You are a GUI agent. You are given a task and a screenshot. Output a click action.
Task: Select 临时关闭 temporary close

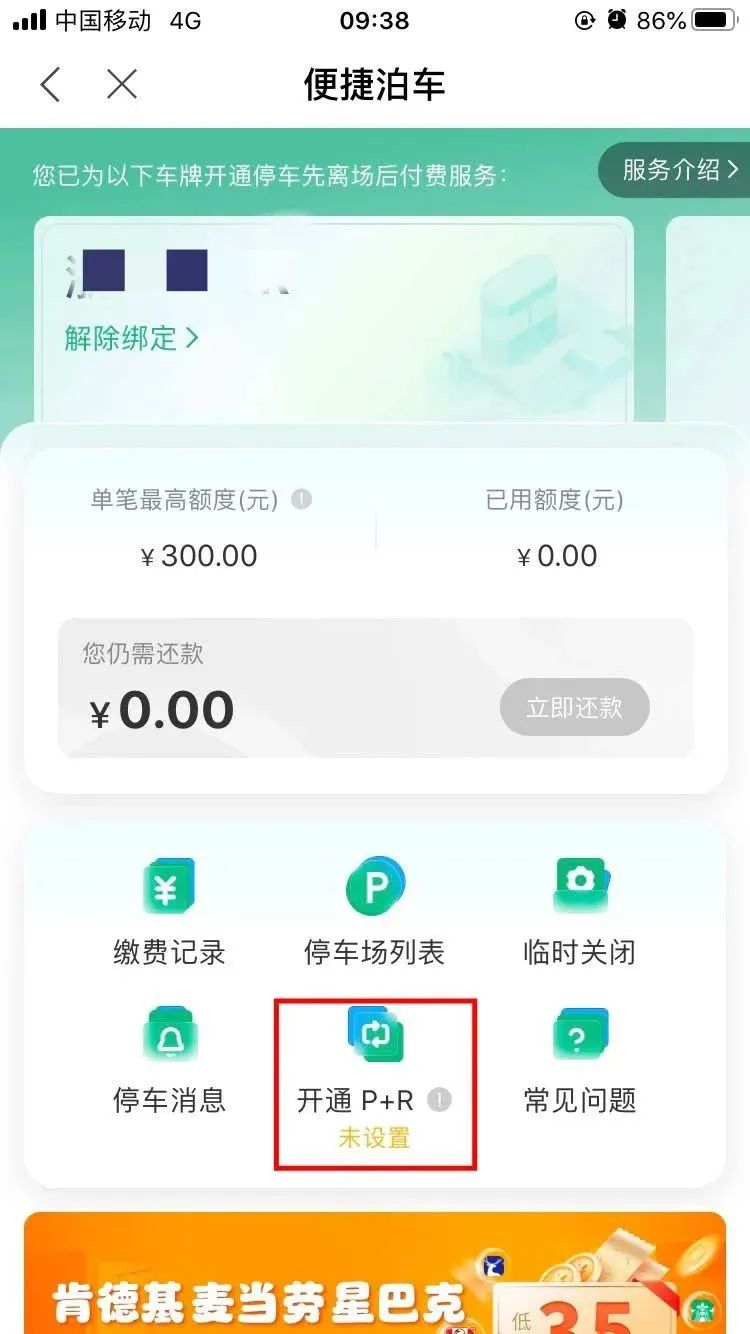pos(579,912)
